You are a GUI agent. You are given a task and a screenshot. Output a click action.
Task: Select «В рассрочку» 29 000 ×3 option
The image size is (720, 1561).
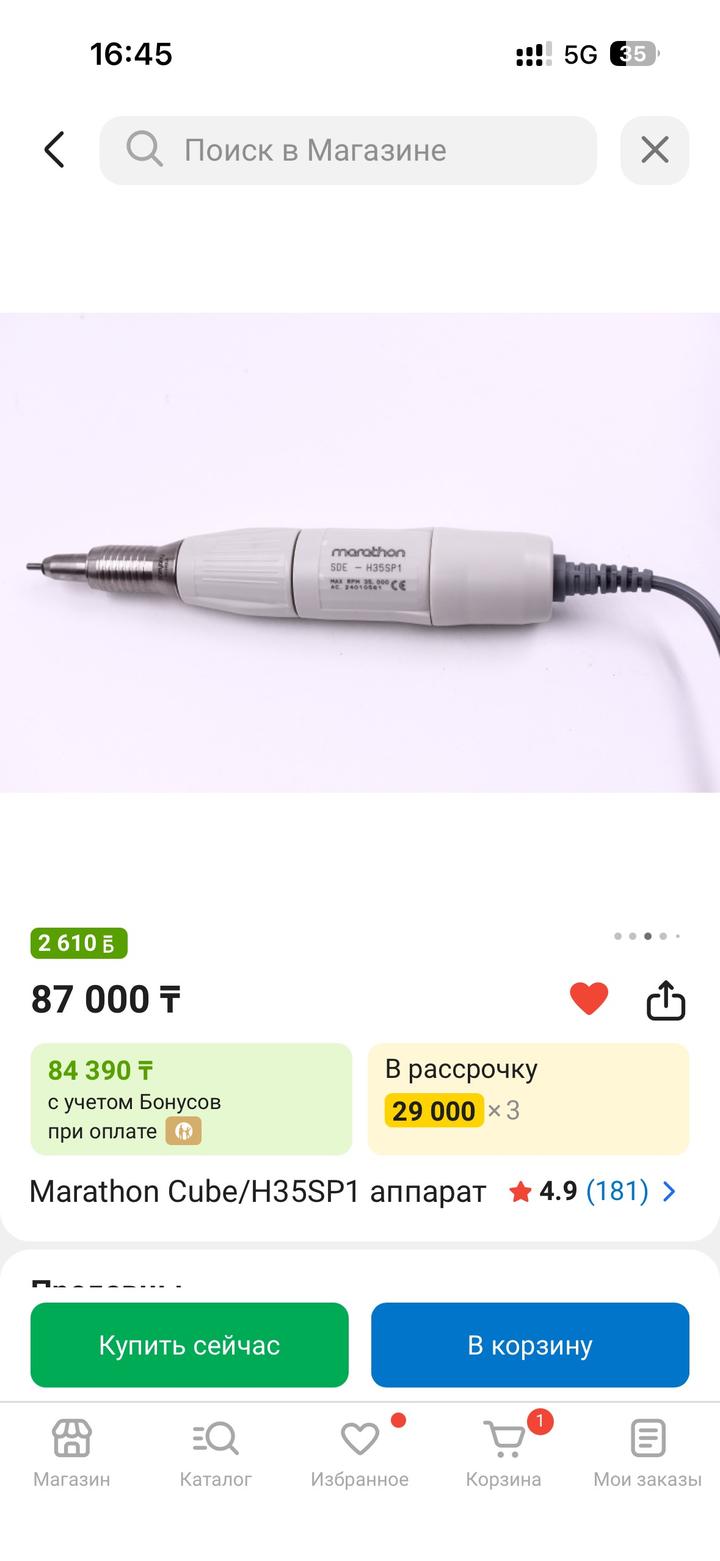click(528, 1099)
